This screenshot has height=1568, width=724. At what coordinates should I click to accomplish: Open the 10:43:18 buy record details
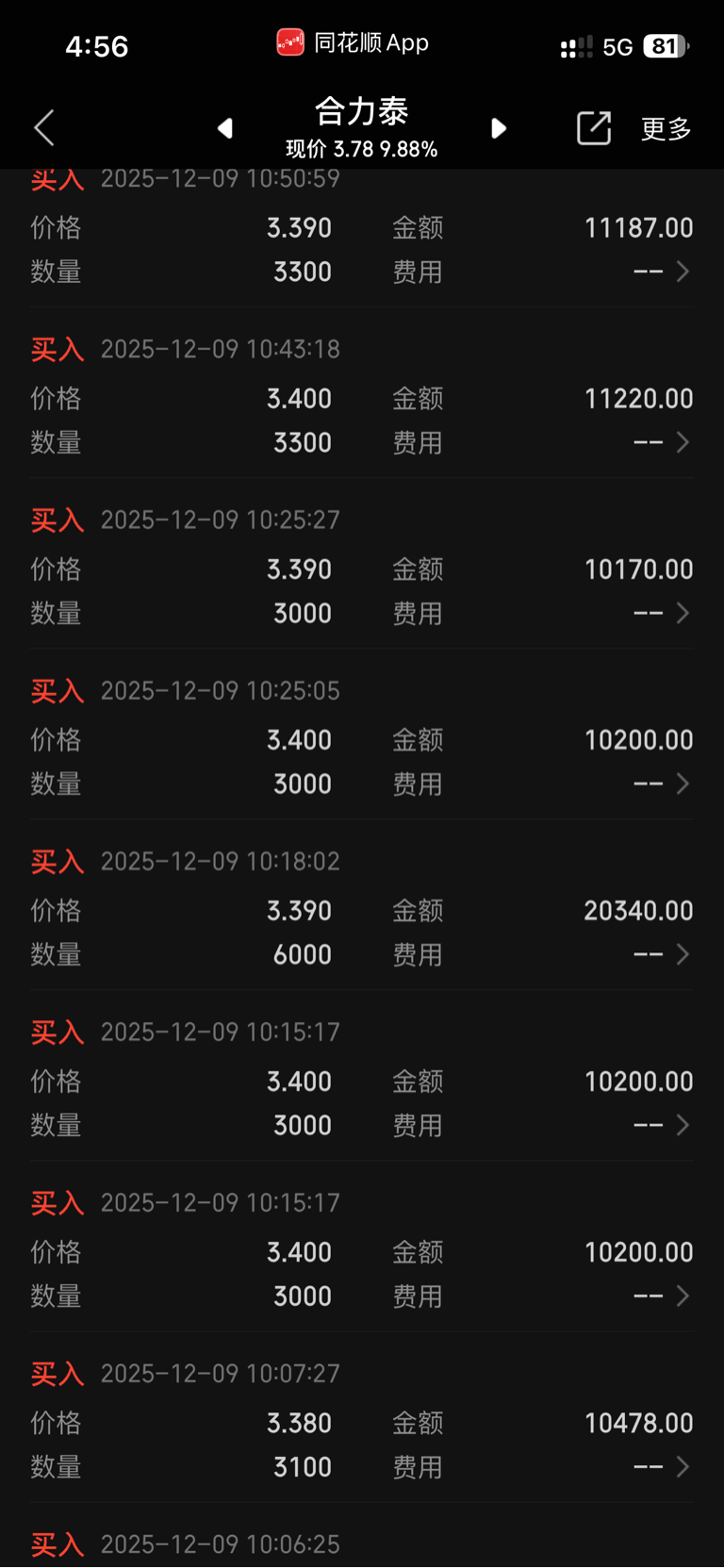click(362, 397)
